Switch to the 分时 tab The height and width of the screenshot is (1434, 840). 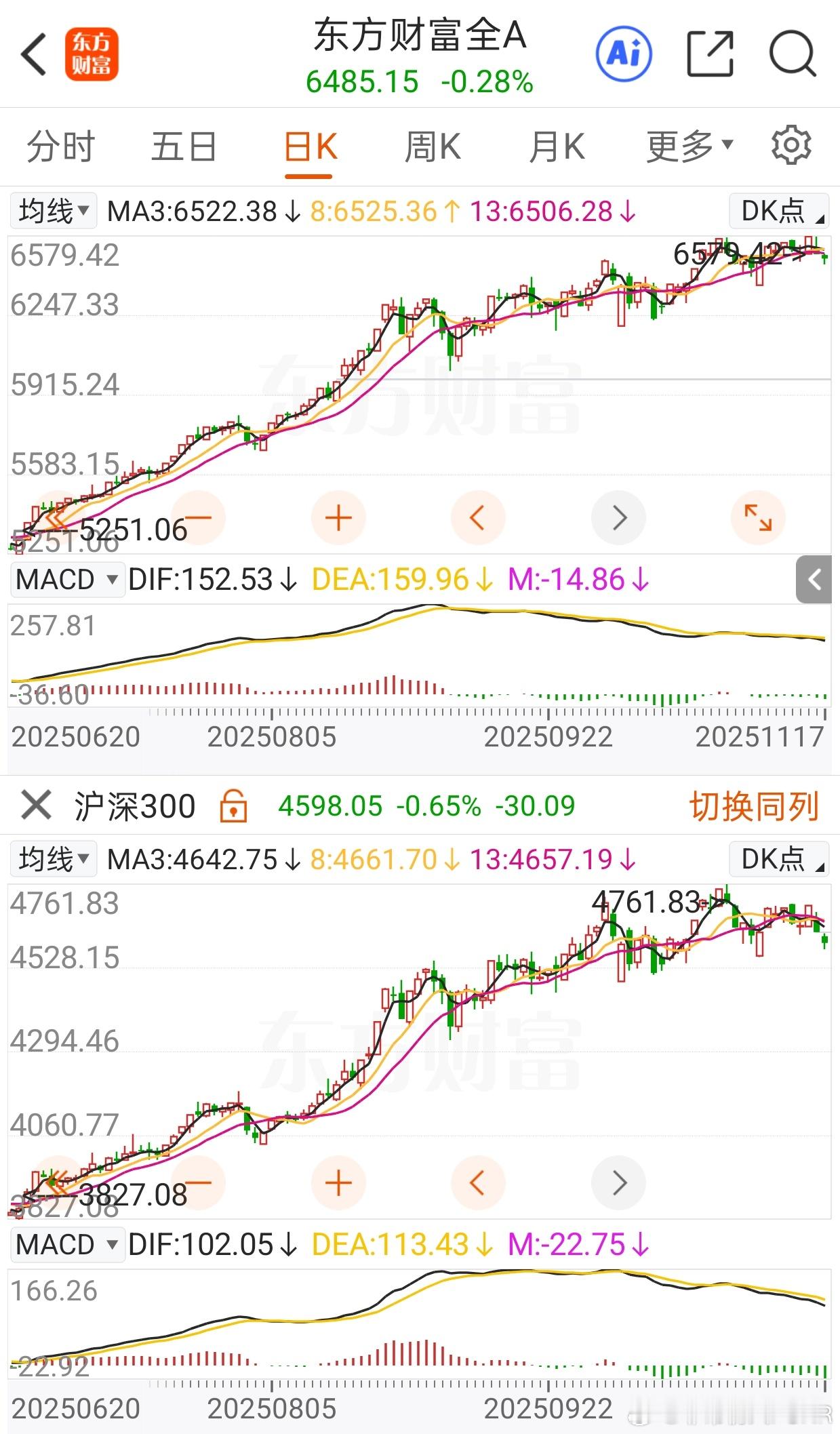coord(60,147)
